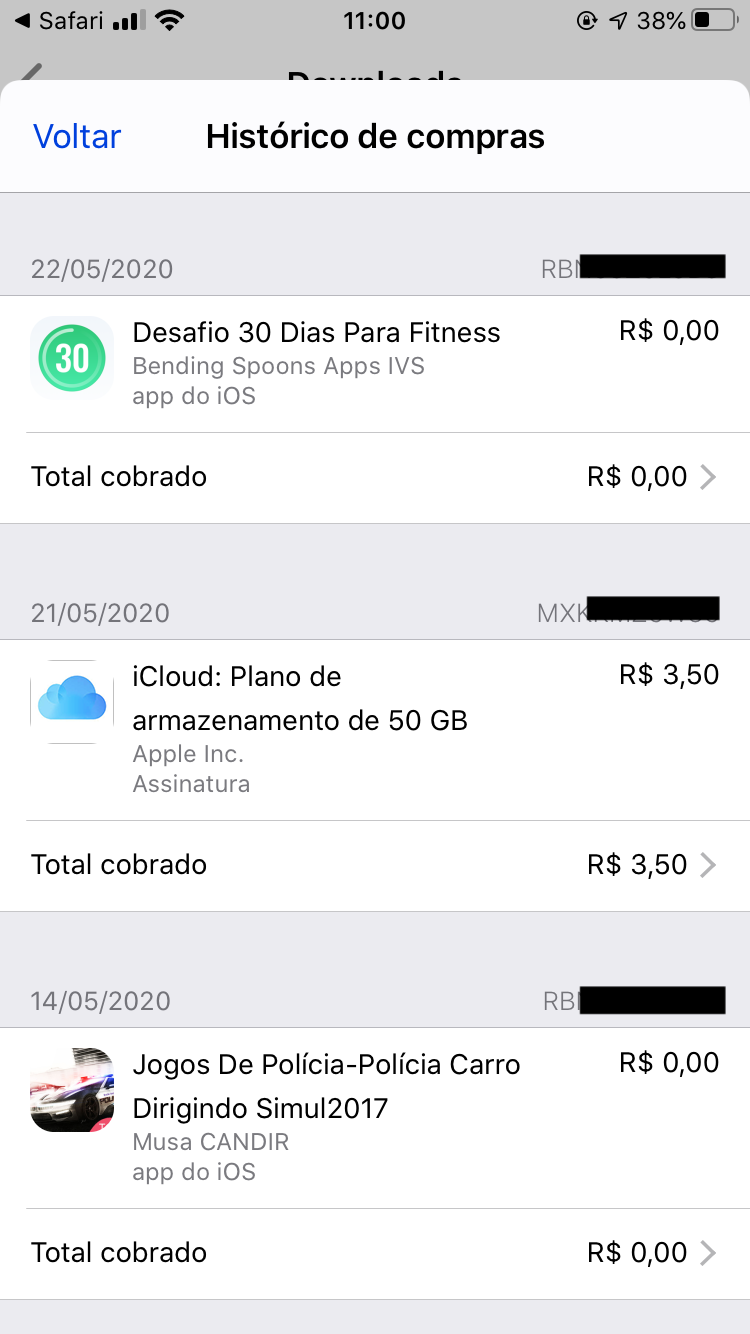View Total cobrado details for 22/05/2020
Viewport: 750px width, 1334px height.
coord(374,477)
